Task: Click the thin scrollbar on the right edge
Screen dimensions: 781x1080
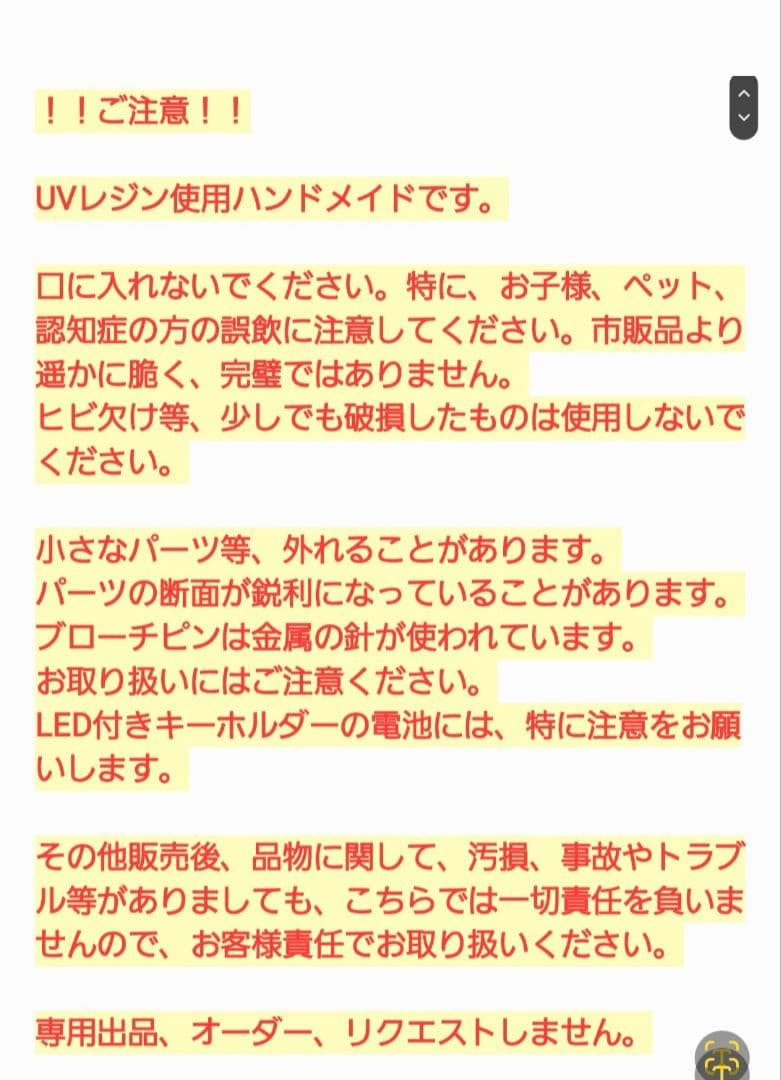Action: 778,540
